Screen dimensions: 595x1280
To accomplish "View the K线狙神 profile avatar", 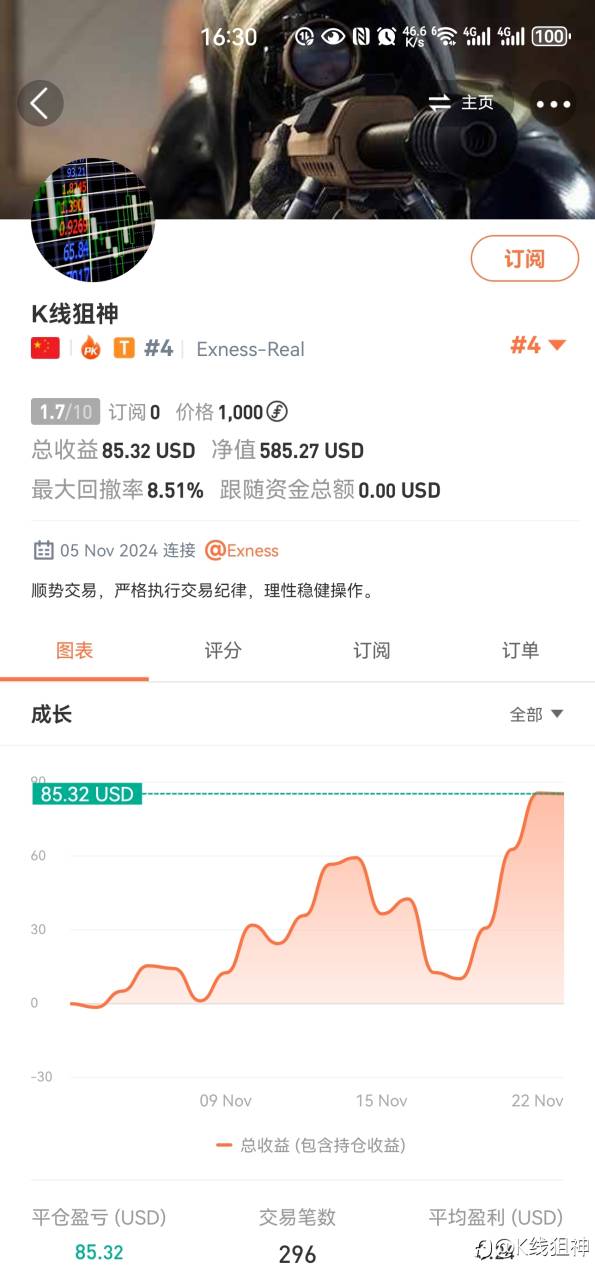I will pos(93,220).
